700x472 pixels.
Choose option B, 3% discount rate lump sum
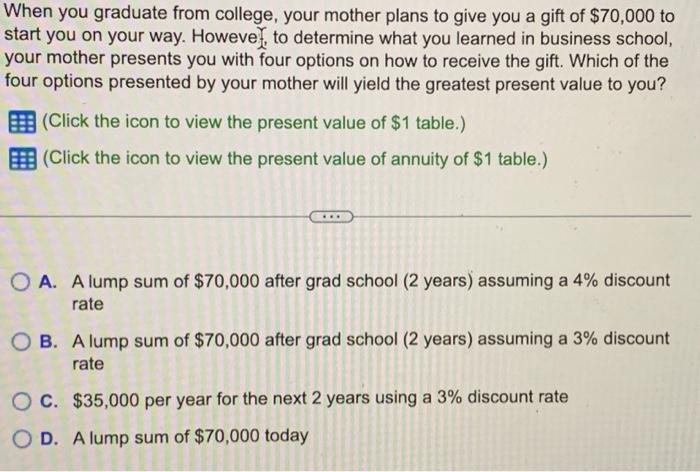[20, 339]
